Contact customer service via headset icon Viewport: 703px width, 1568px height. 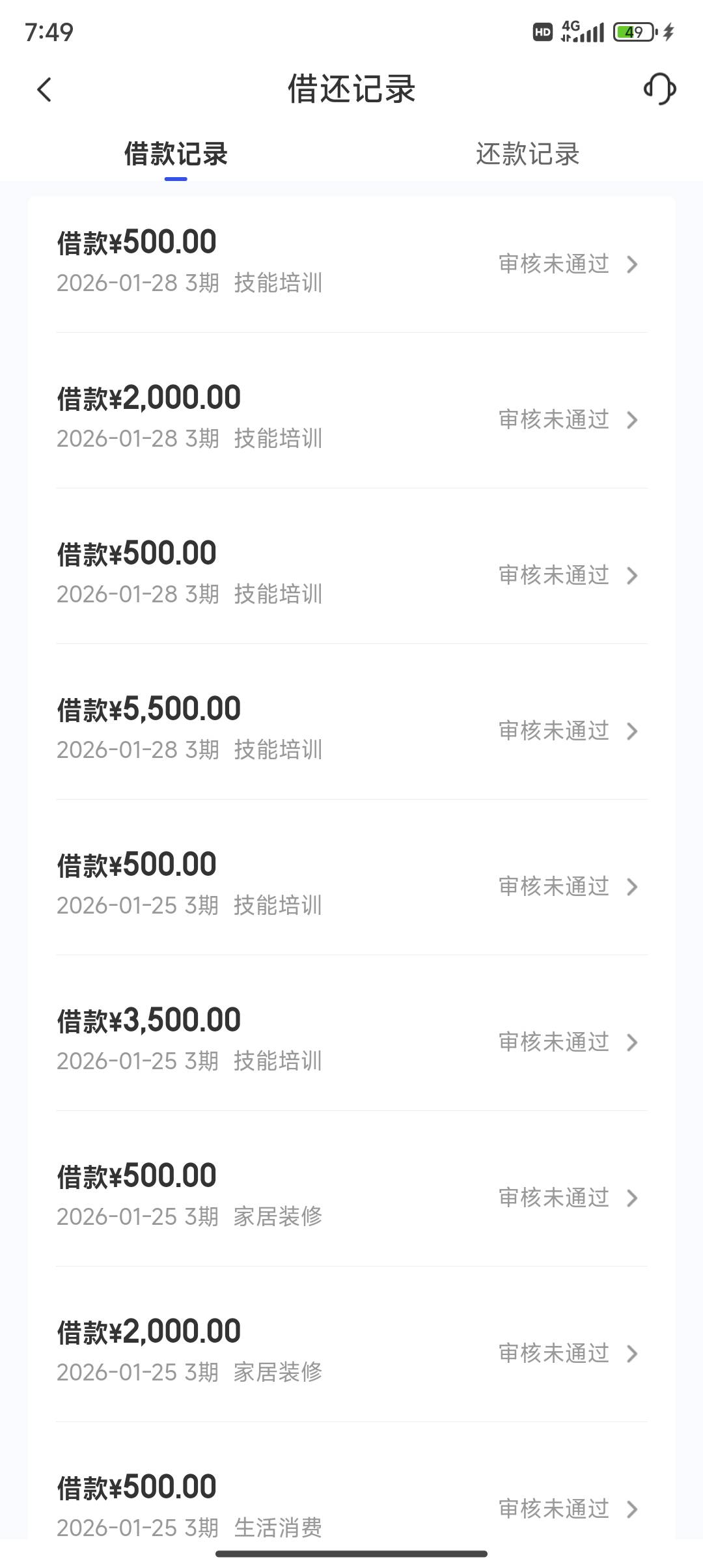pos(659,89)
